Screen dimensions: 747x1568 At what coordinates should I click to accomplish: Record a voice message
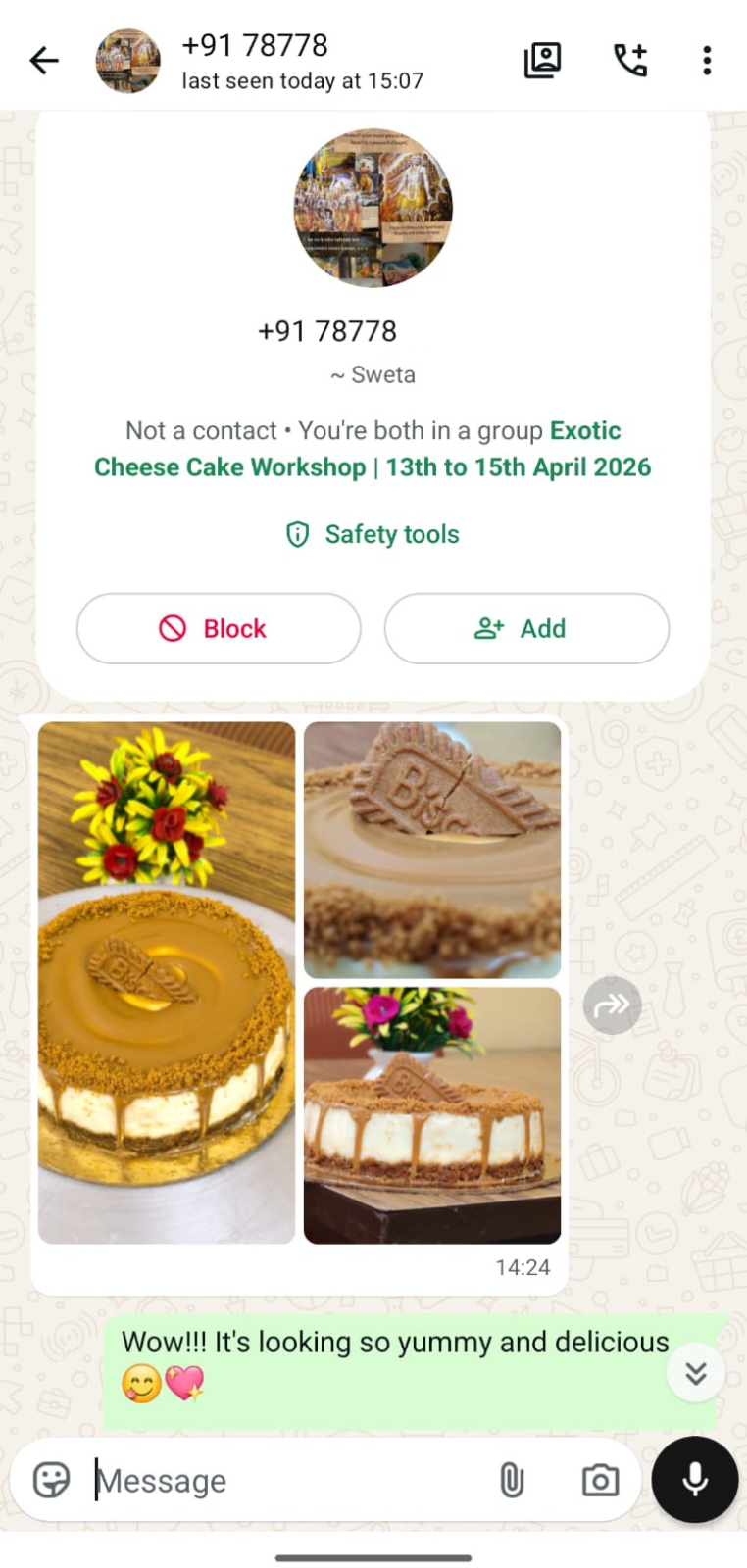pyautogui.click(x=695, y=1480)
